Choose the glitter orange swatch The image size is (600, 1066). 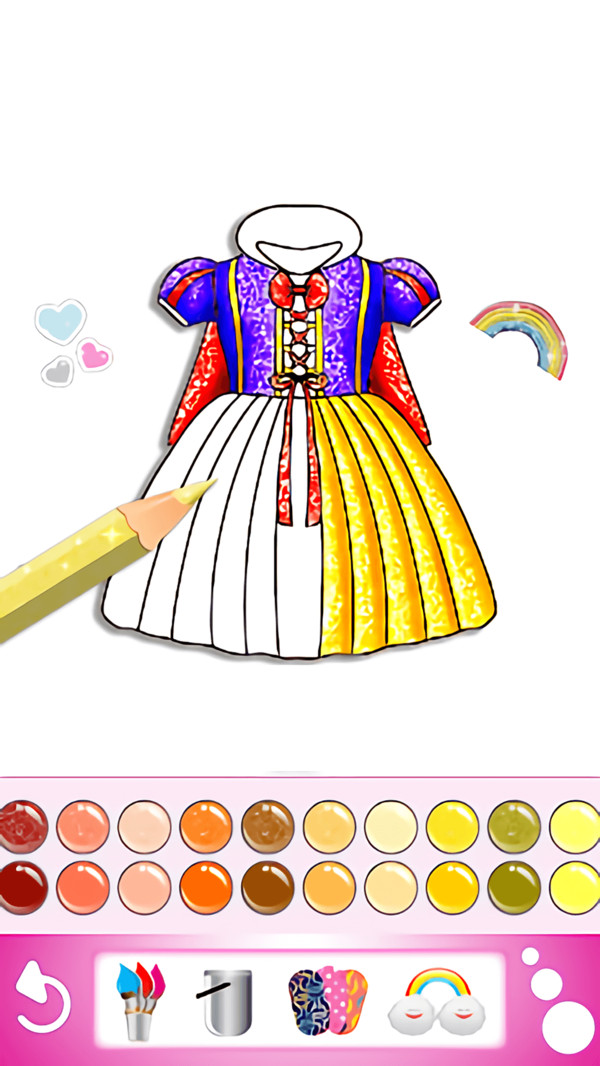[x=206, y=826]
